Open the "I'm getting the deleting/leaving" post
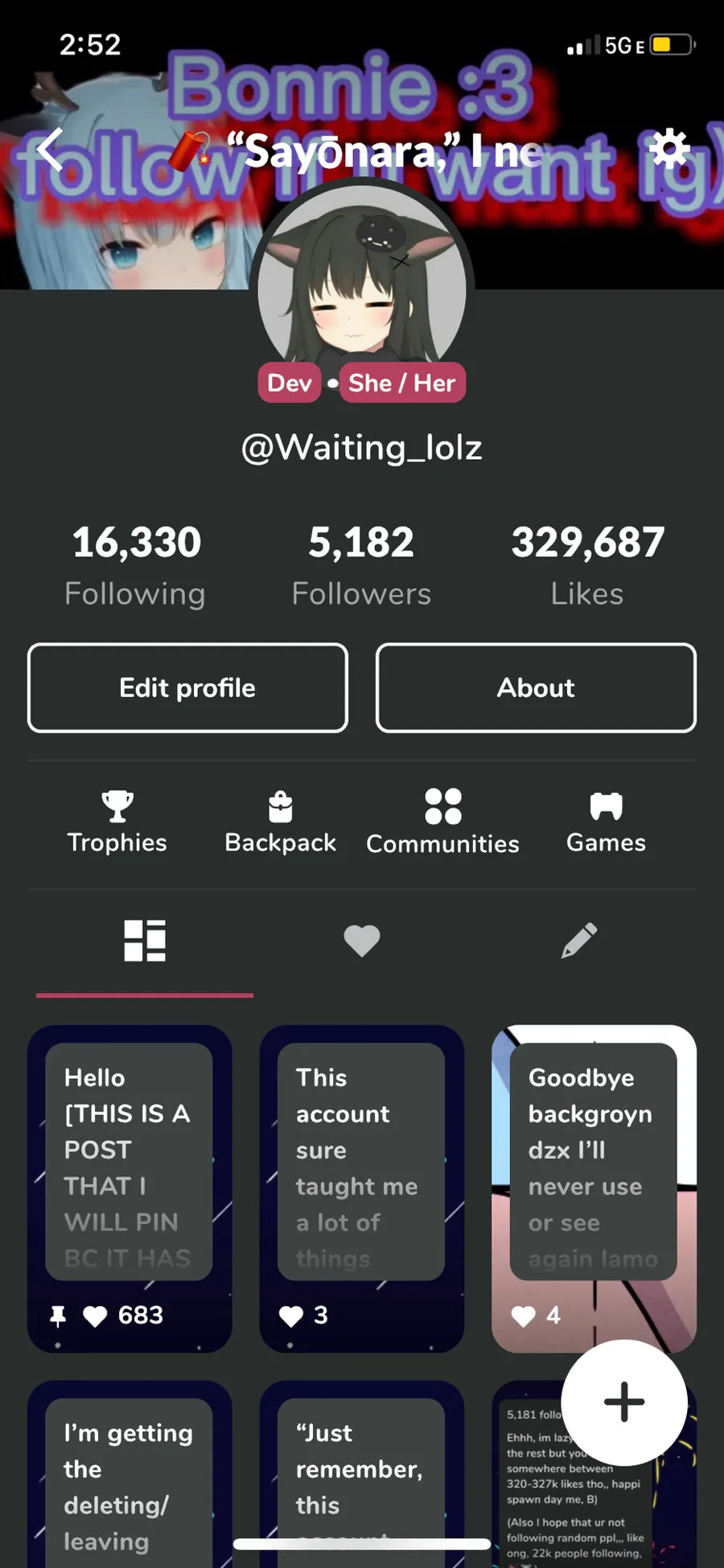The image size is (724, 1568). coord(130,1480)
